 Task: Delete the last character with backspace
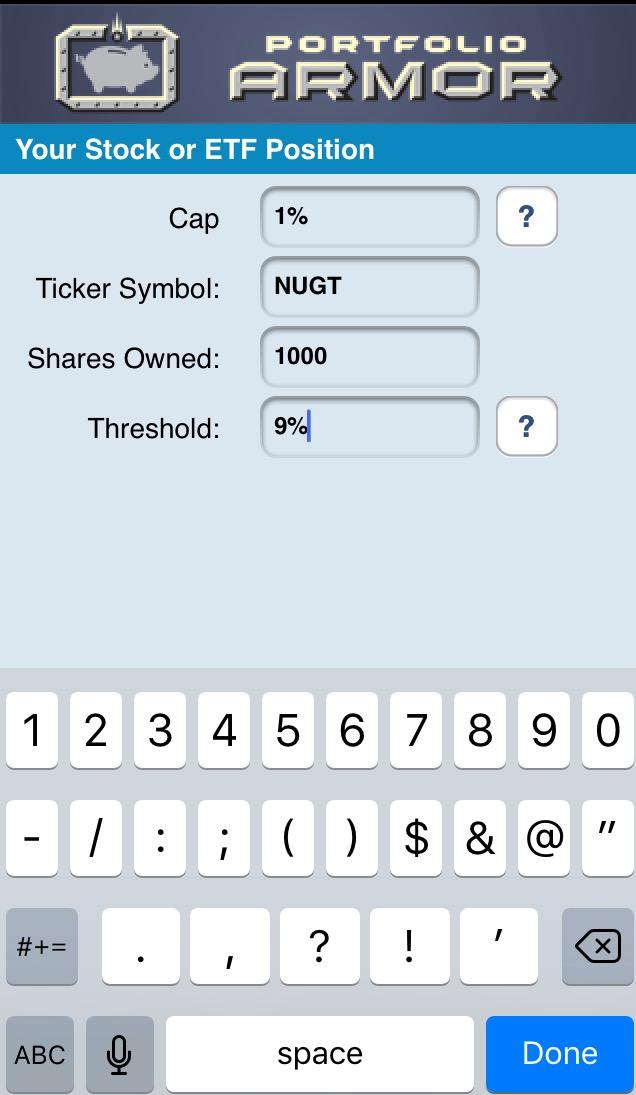point(598,946)
